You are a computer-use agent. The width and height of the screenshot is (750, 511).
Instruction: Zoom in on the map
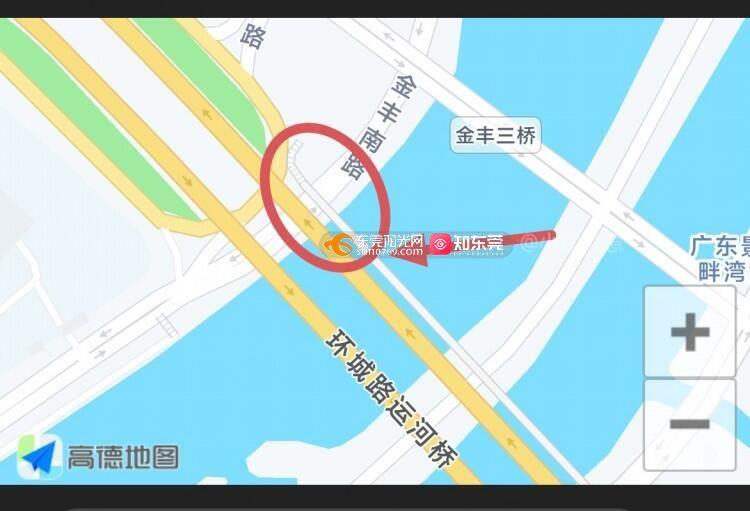point(689,331)
